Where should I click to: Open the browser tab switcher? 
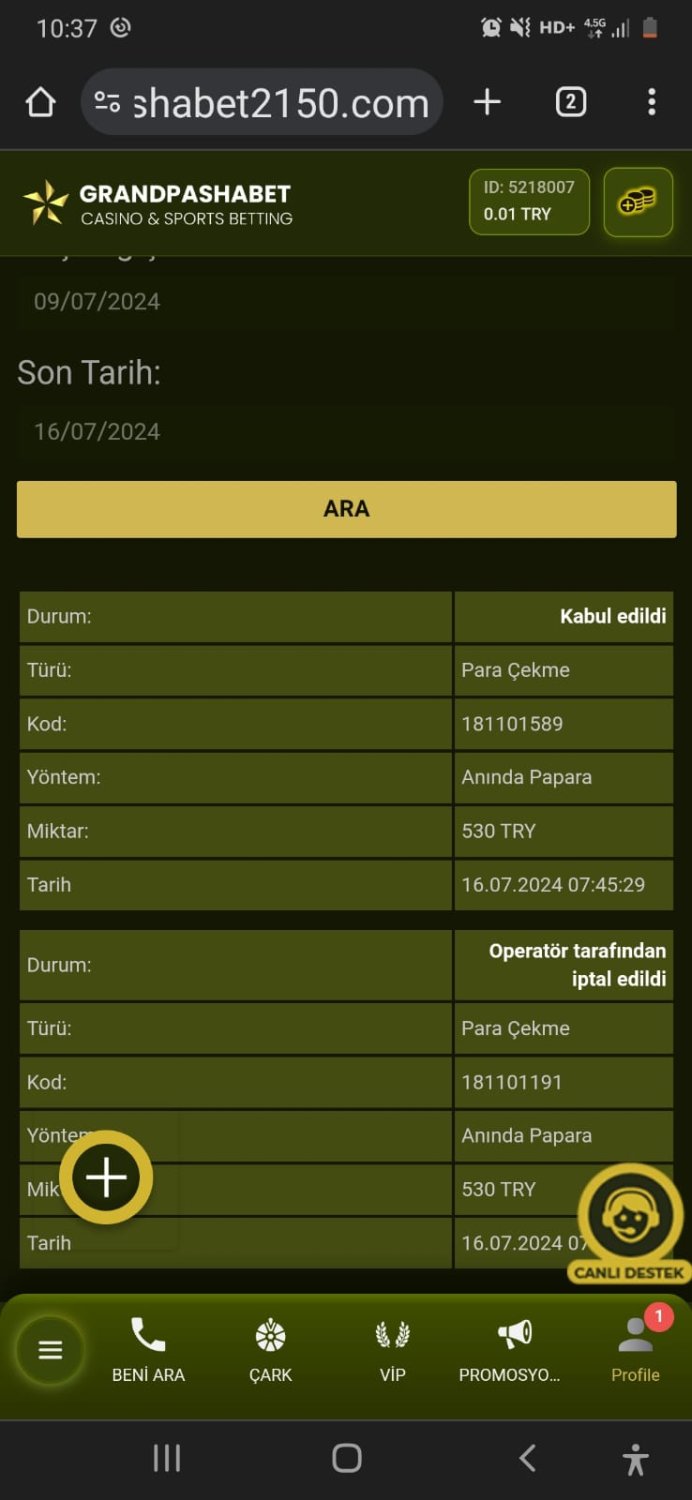(570, 102)
